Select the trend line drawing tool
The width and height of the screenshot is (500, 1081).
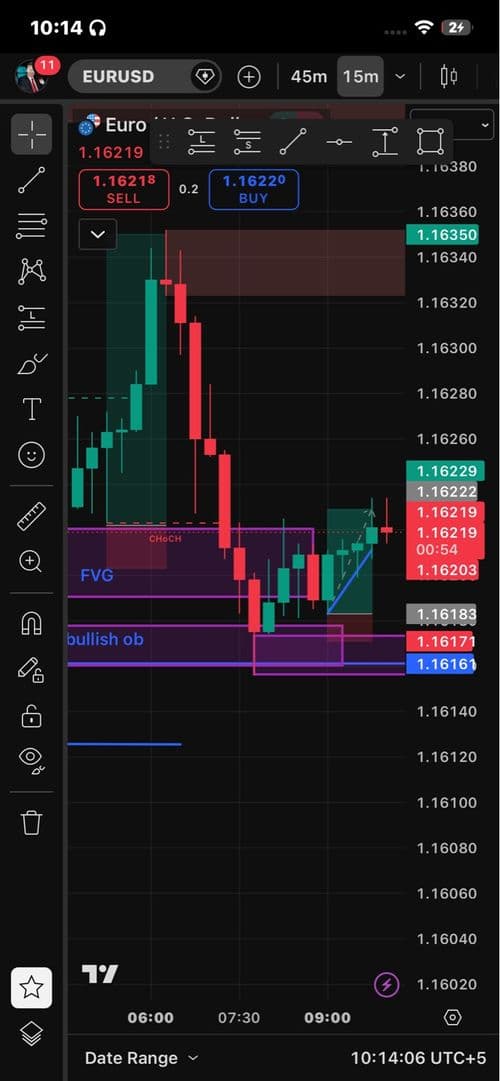(x=32, y=179)
